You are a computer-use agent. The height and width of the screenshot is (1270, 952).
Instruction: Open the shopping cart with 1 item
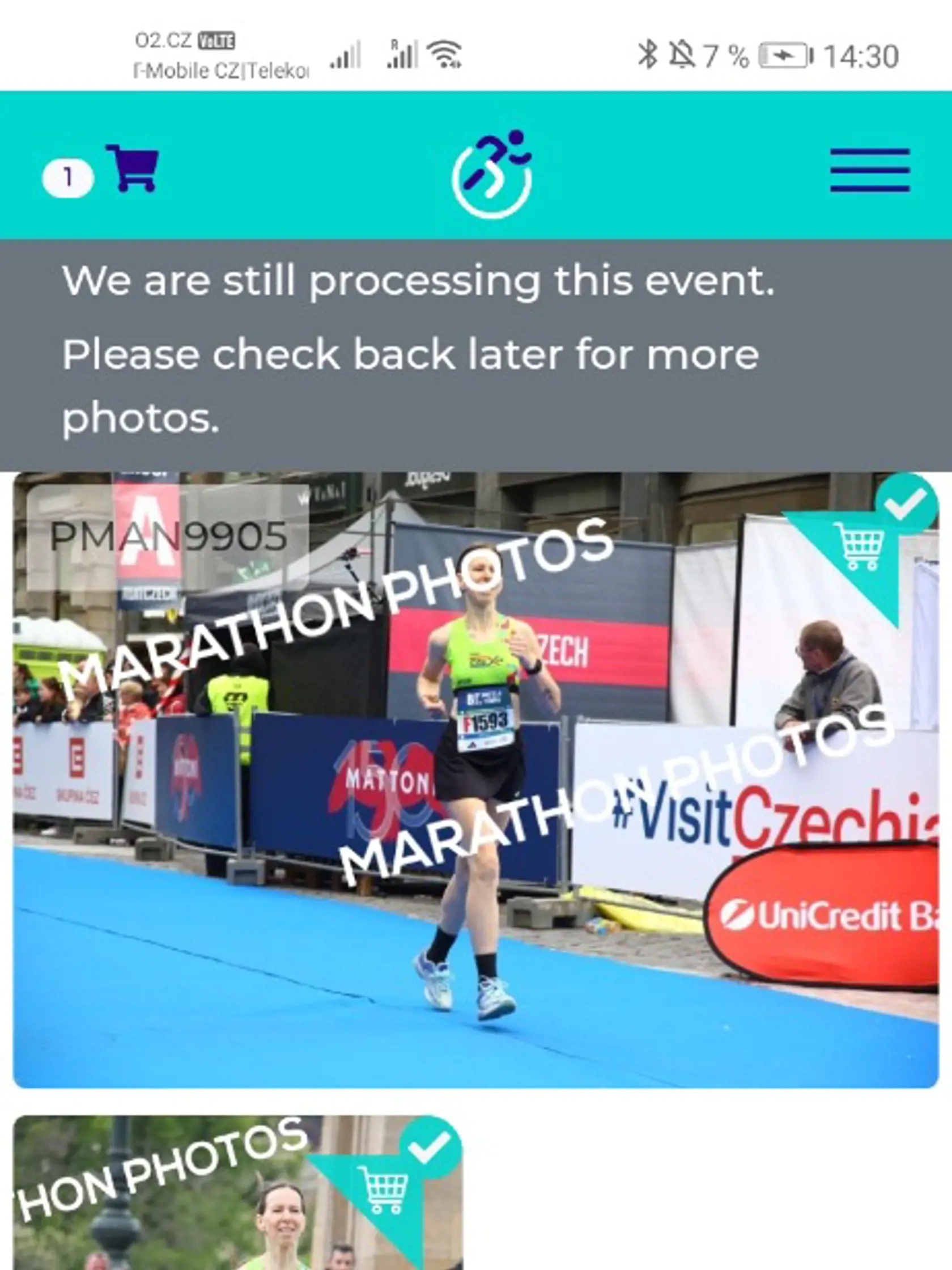[133, 169]
